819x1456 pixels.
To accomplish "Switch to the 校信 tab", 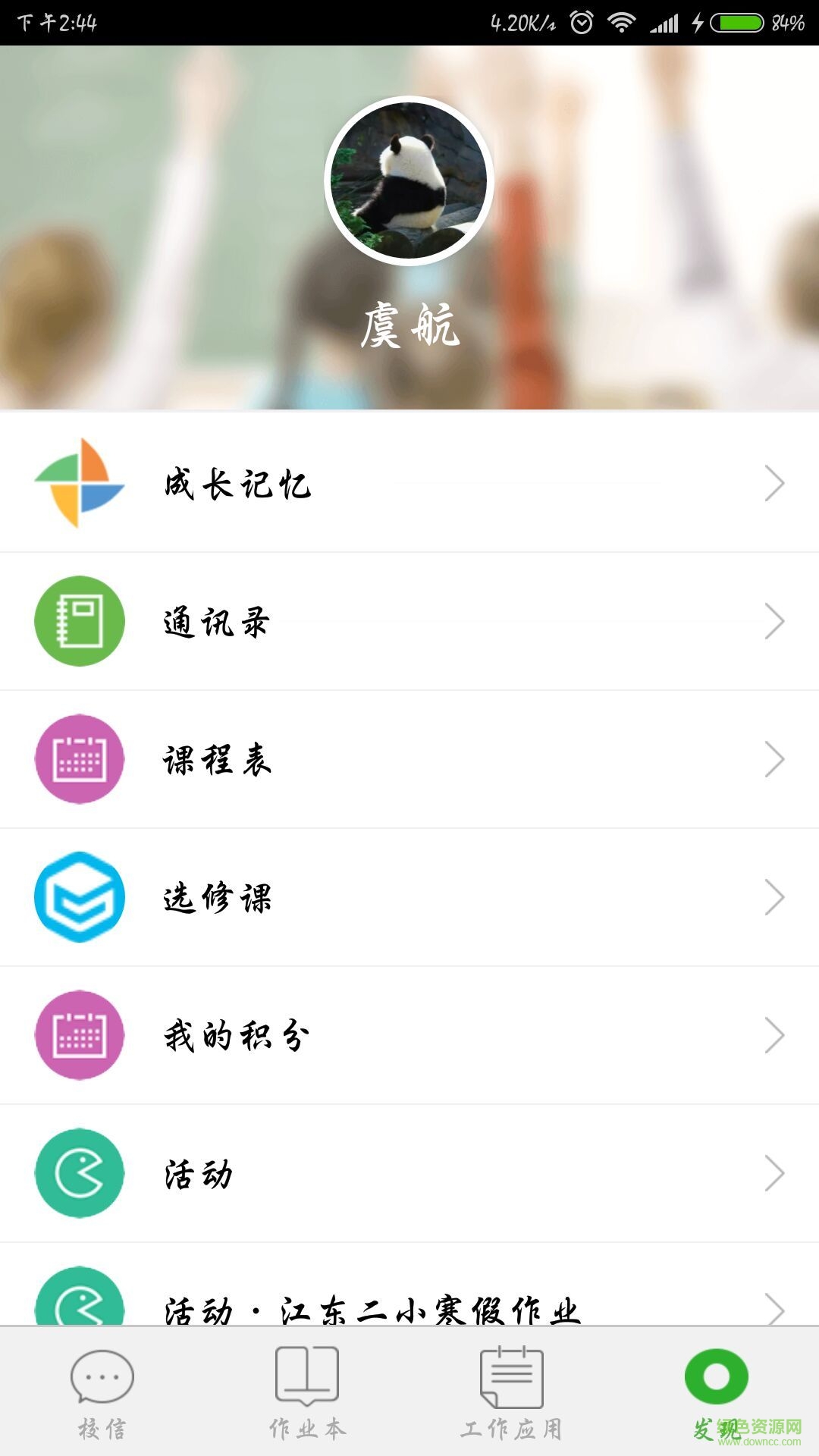I will (102, 1395).
